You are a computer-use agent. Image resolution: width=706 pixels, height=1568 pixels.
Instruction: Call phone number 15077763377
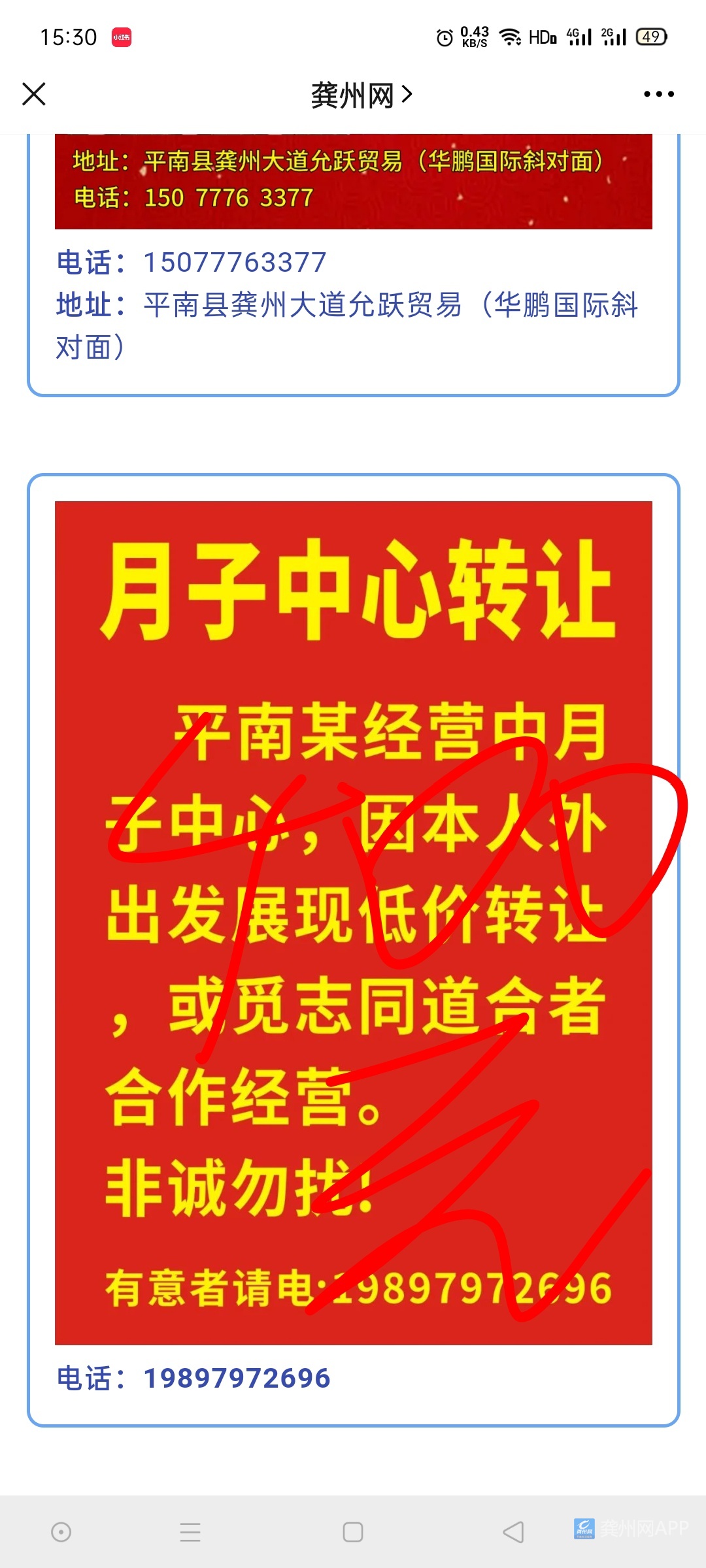[234, 263]
